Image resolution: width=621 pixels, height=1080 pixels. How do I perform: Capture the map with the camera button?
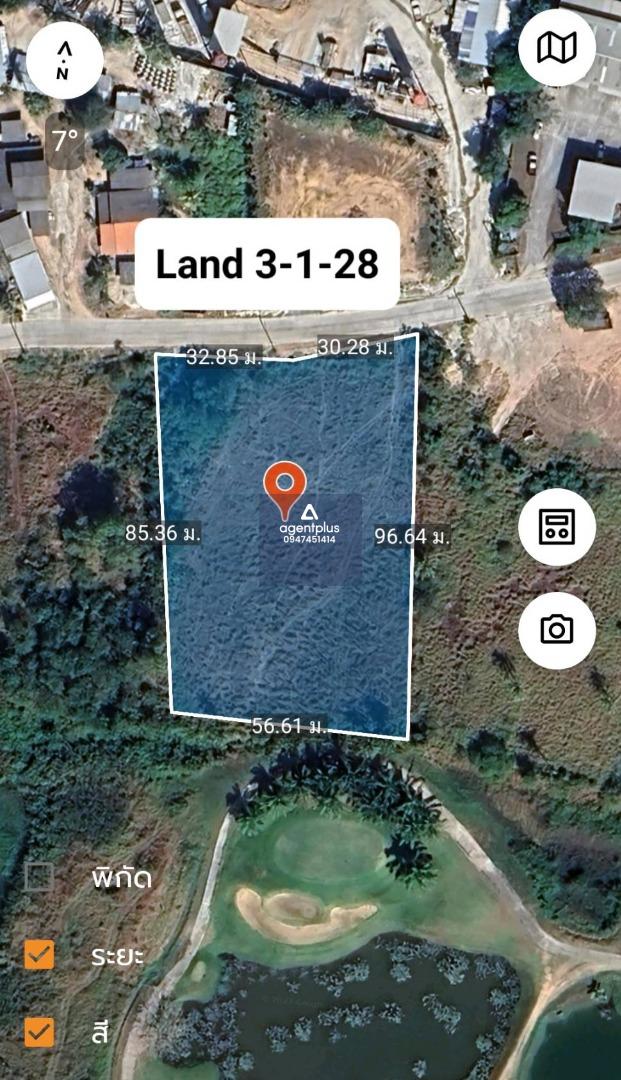(x=557, y=630)
